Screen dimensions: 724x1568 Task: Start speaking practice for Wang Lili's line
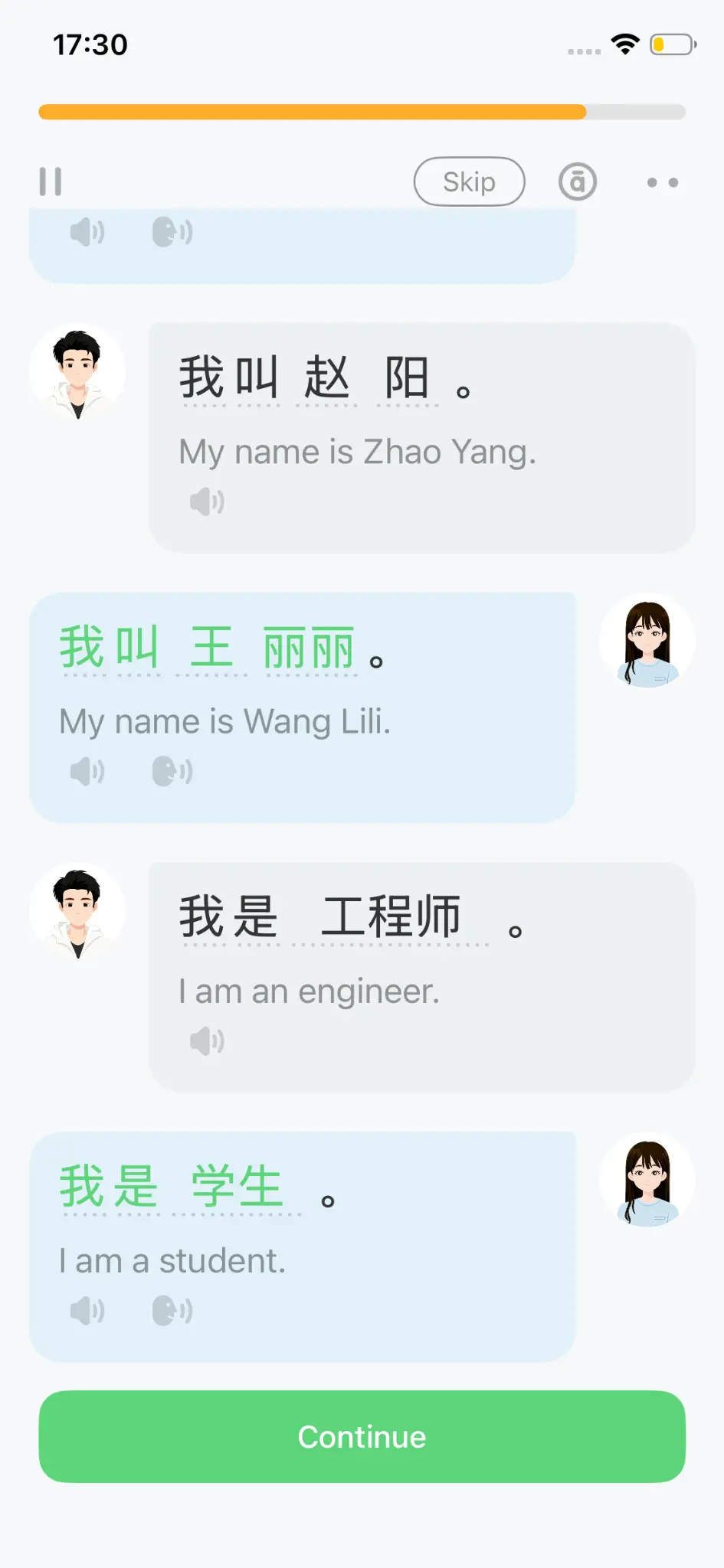tap(172, 772)
